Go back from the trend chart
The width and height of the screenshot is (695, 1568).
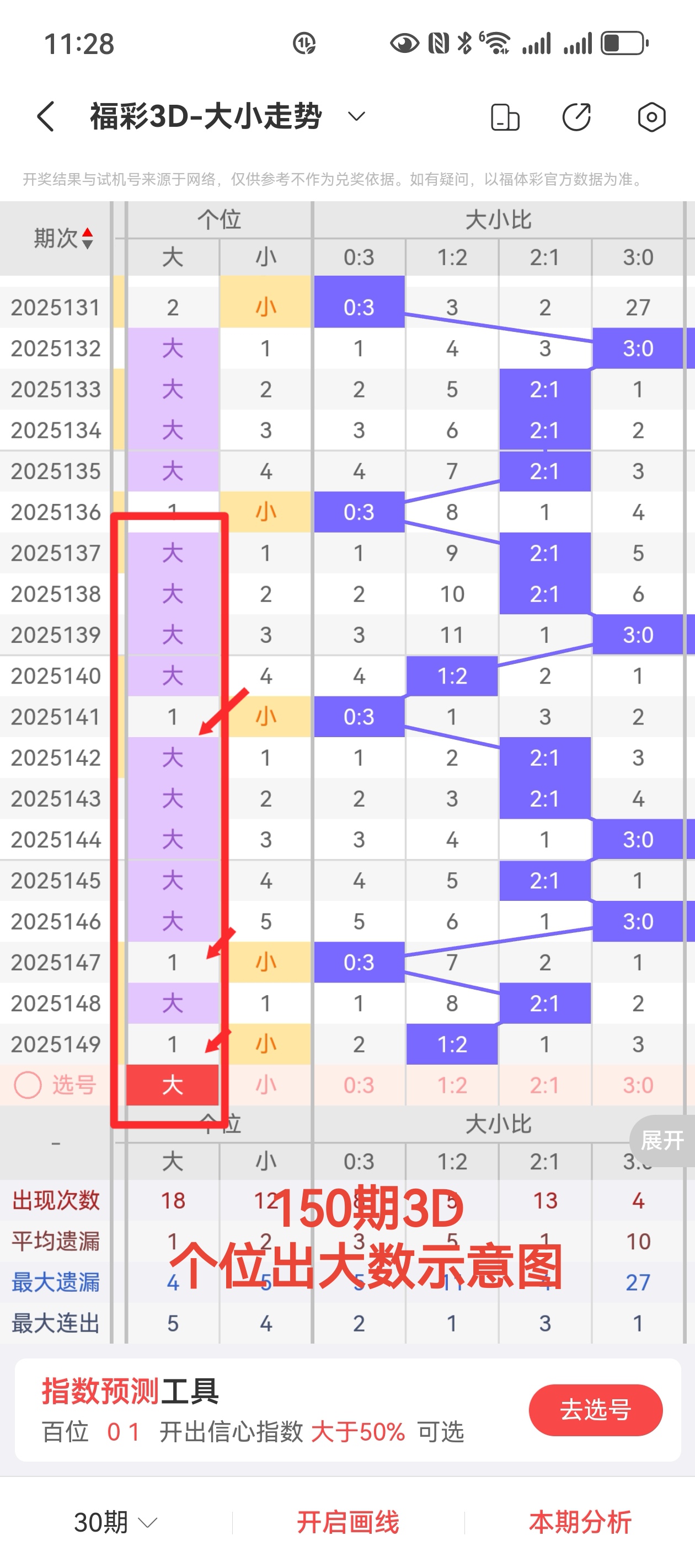pyautogui.click(x=46, y=116)
